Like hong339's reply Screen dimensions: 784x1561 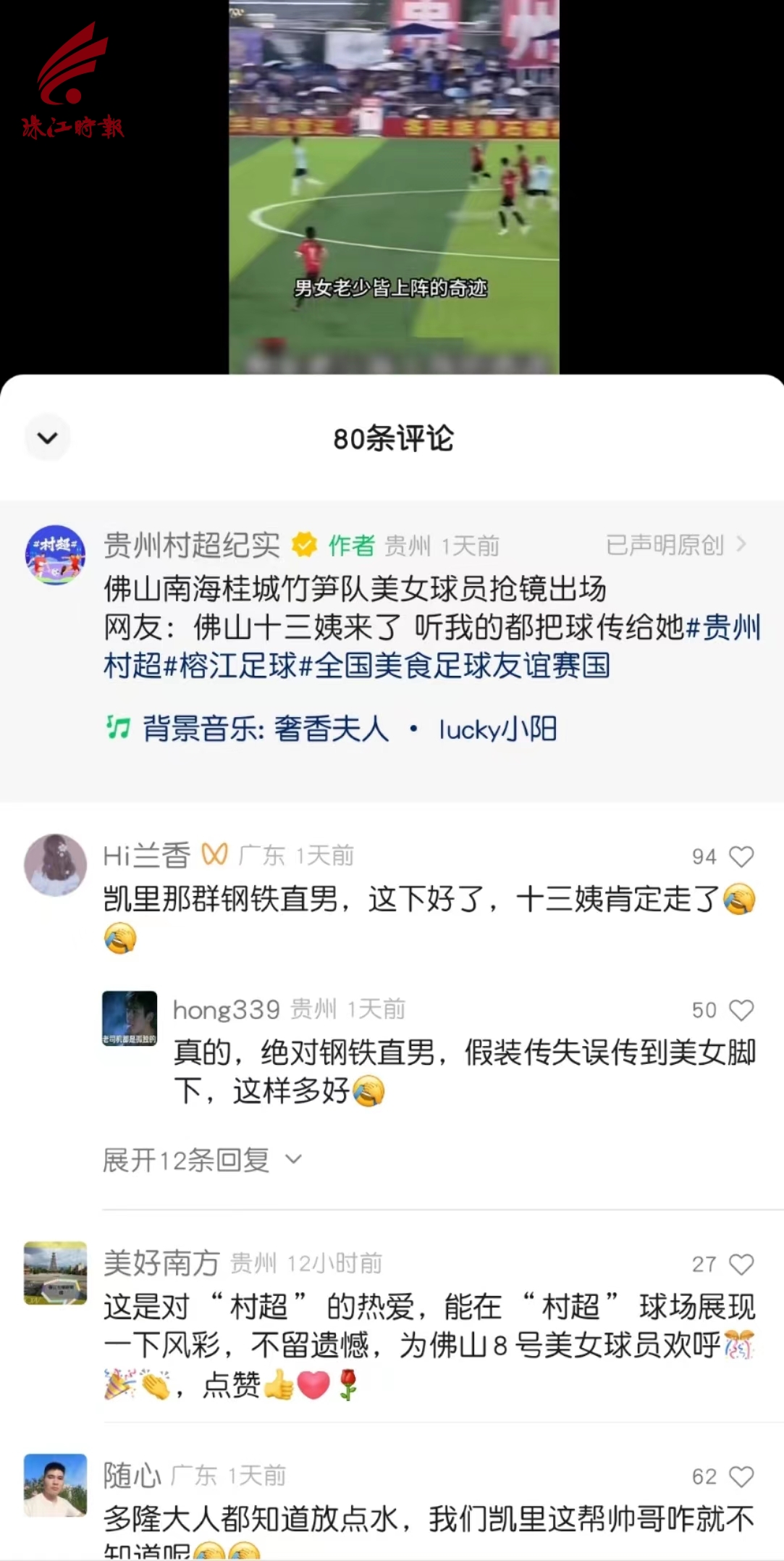coord(741,1010)
